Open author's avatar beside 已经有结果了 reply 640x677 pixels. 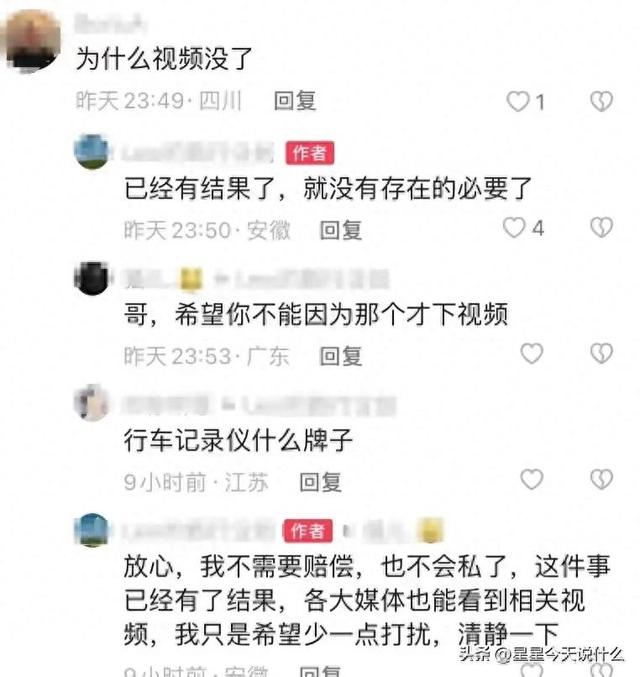[92, 153]
